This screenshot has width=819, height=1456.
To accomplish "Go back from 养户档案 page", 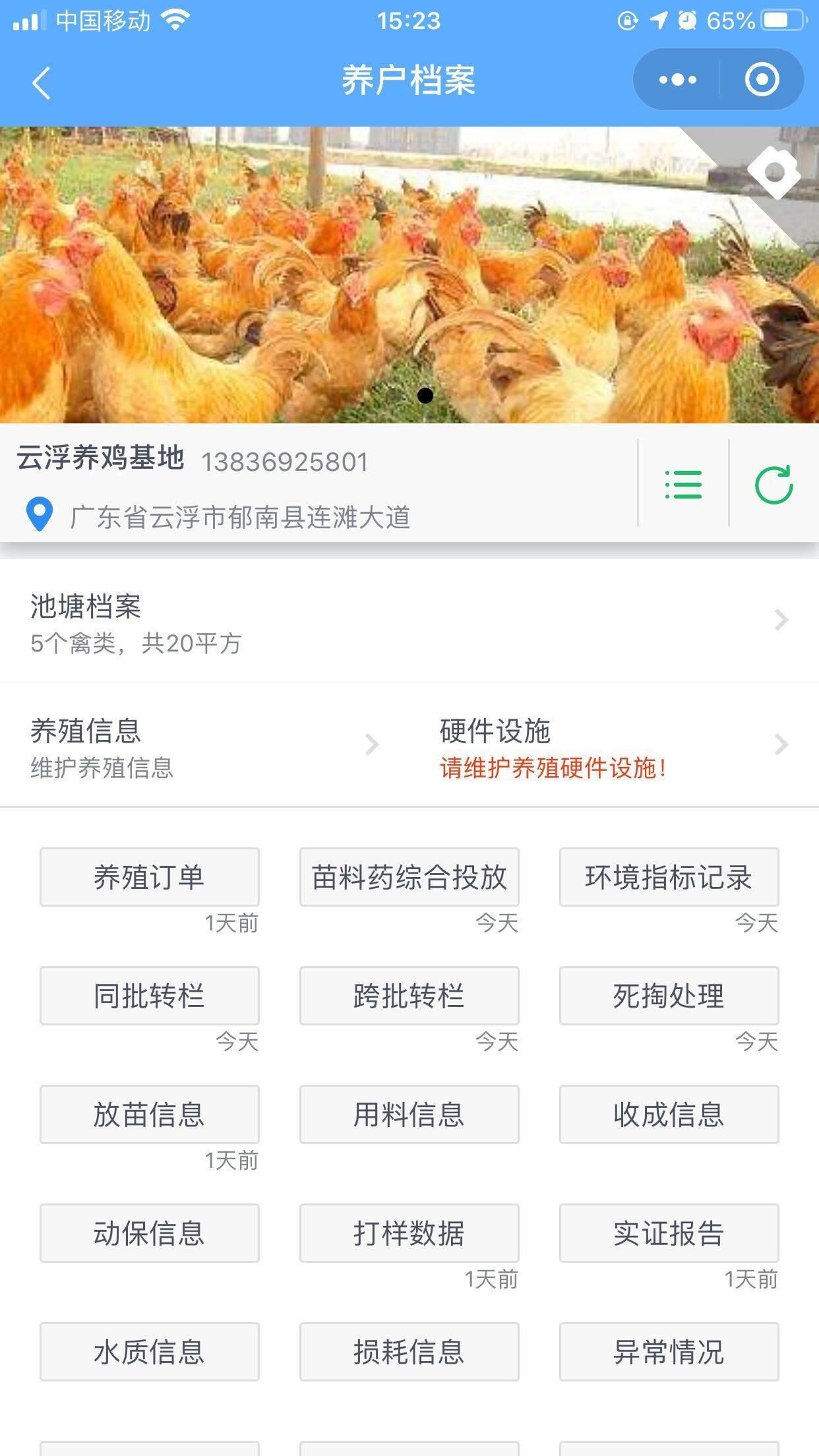I will tap(42, 83).
